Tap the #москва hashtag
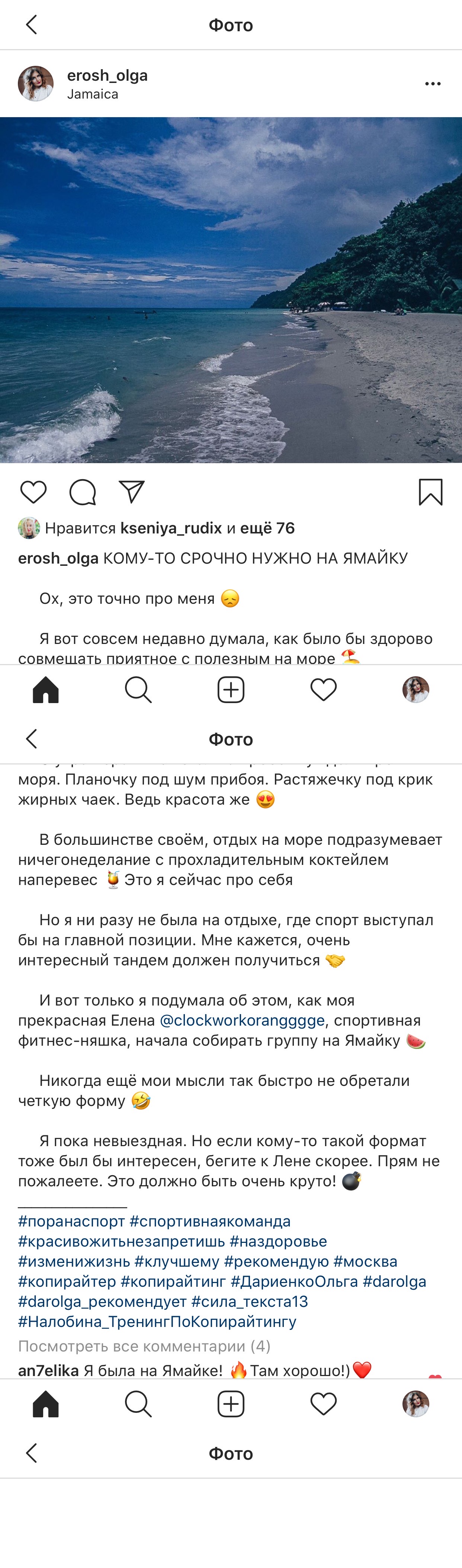The width and height of the screenshot is (462, 1568). pos(365,1262)
